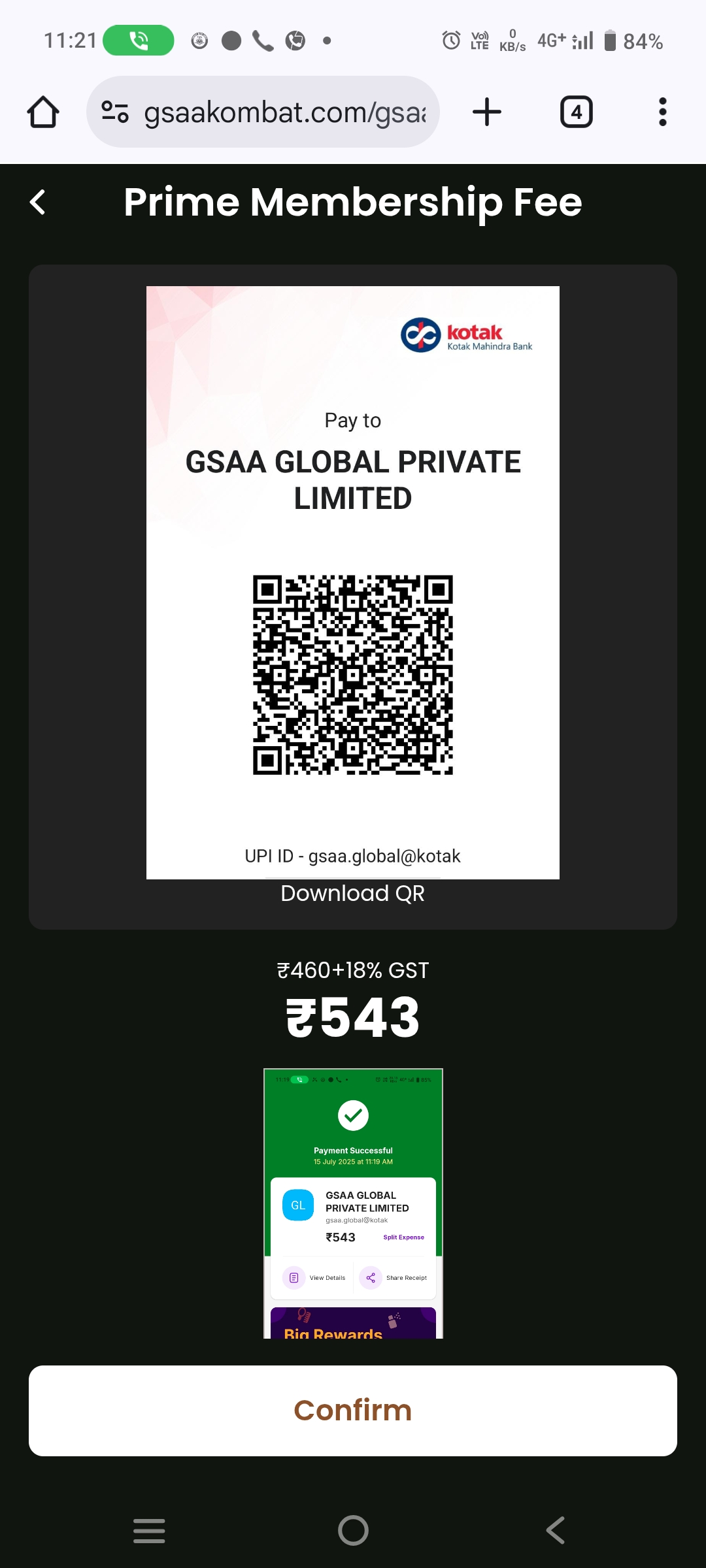Open recent apps from navigation bar

(x=149, y=1530)
